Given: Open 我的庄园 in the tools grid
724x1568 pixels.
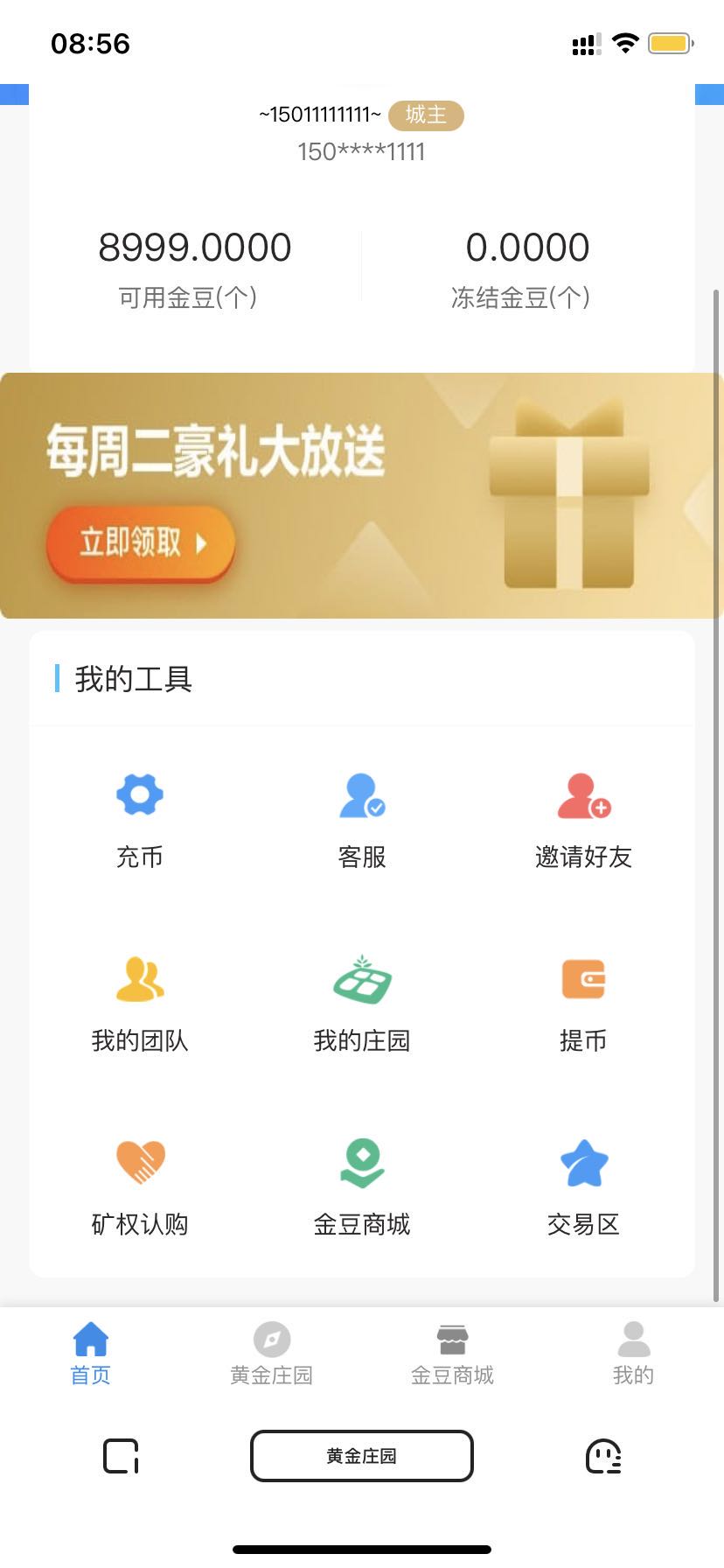Looking at the screenshot, I should [x=362, y=1002].
